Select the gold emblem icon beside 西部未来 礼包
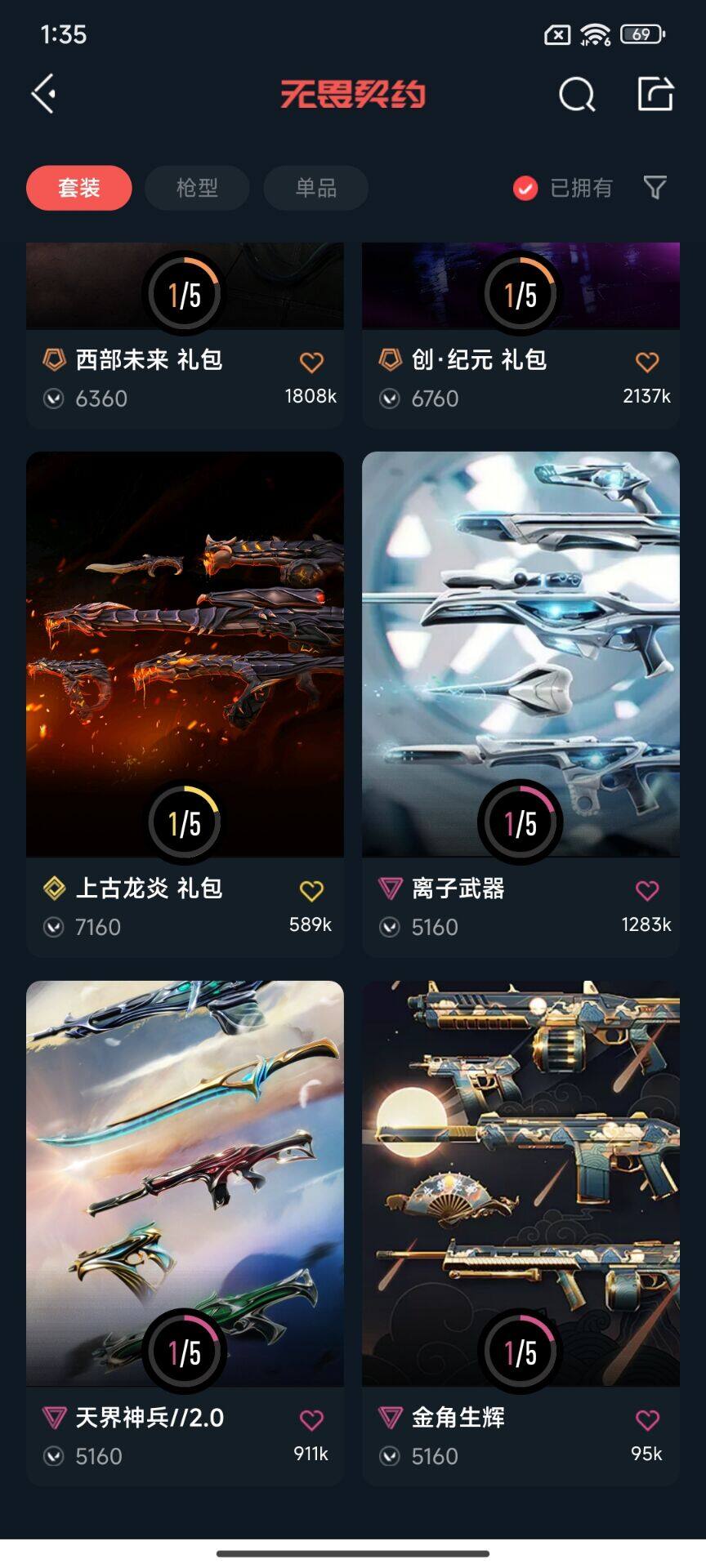The width and height of the screenshot is (706, 1568). [54, 359]
